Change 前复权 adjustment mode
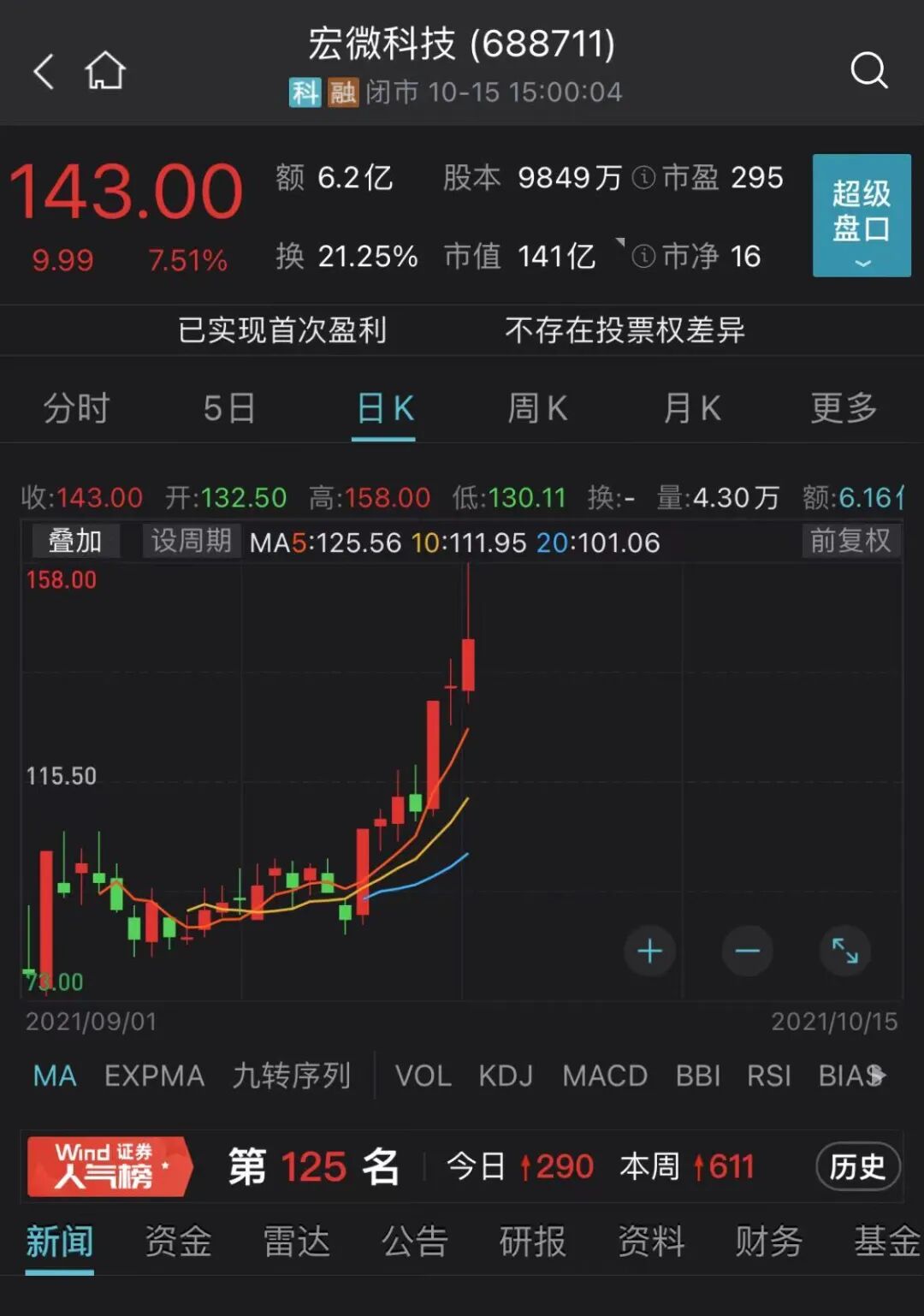This screenshot has height=1316, width=924. (x=850, y=541)
